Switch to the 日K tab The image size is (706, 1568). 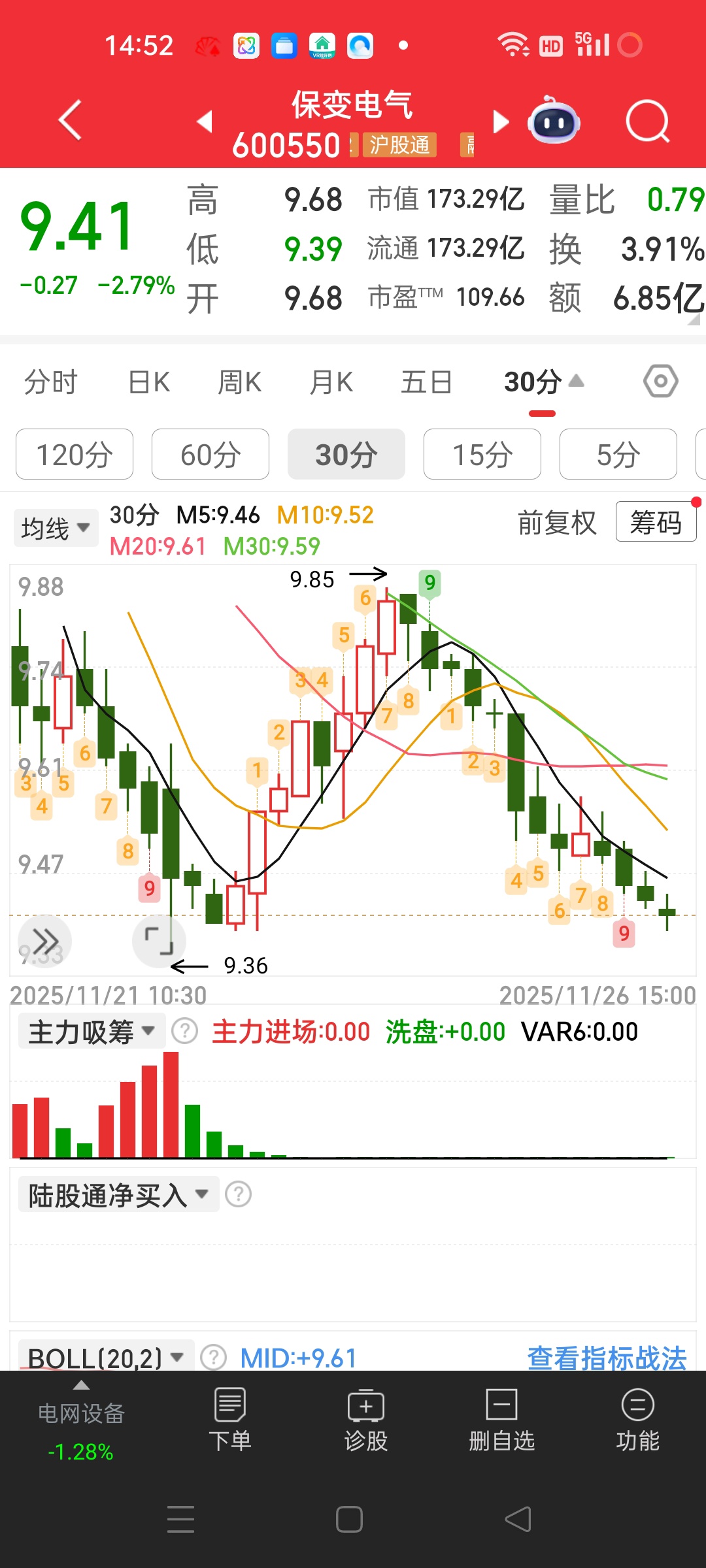[x=149, y=382]
